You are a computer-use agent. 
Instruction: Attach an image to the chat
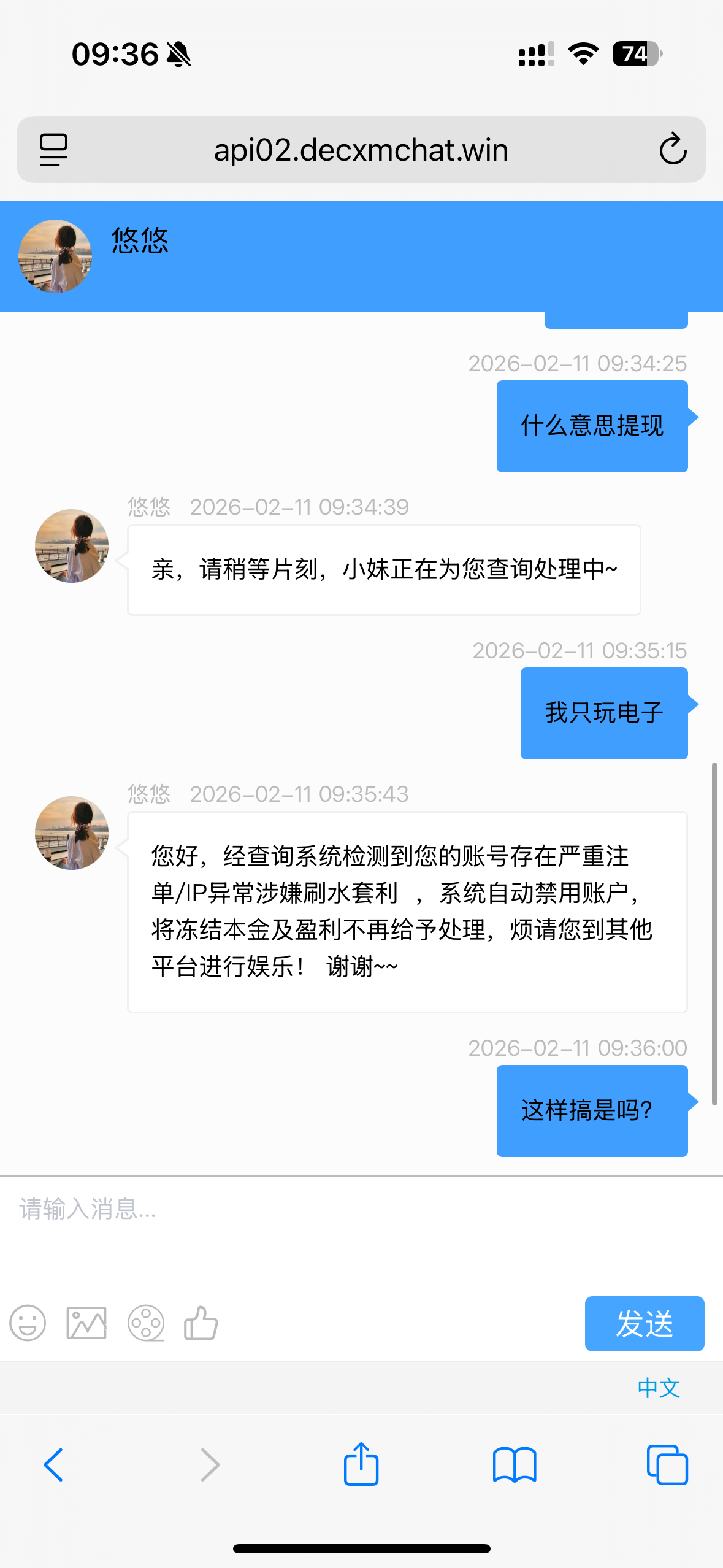(86, 1323)
